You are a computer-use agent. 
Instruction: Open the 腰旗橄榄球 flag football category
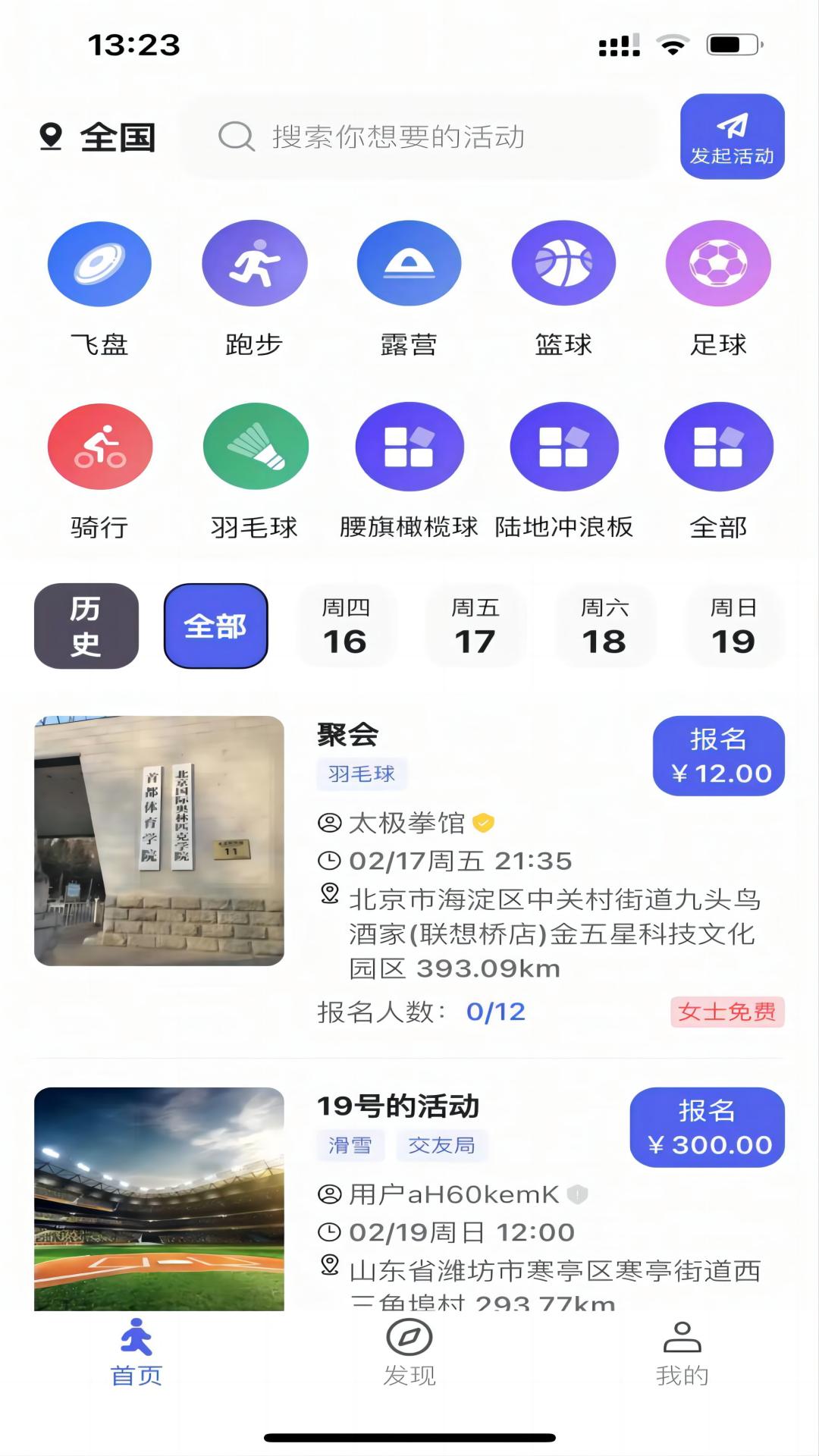tap(409, 447)
